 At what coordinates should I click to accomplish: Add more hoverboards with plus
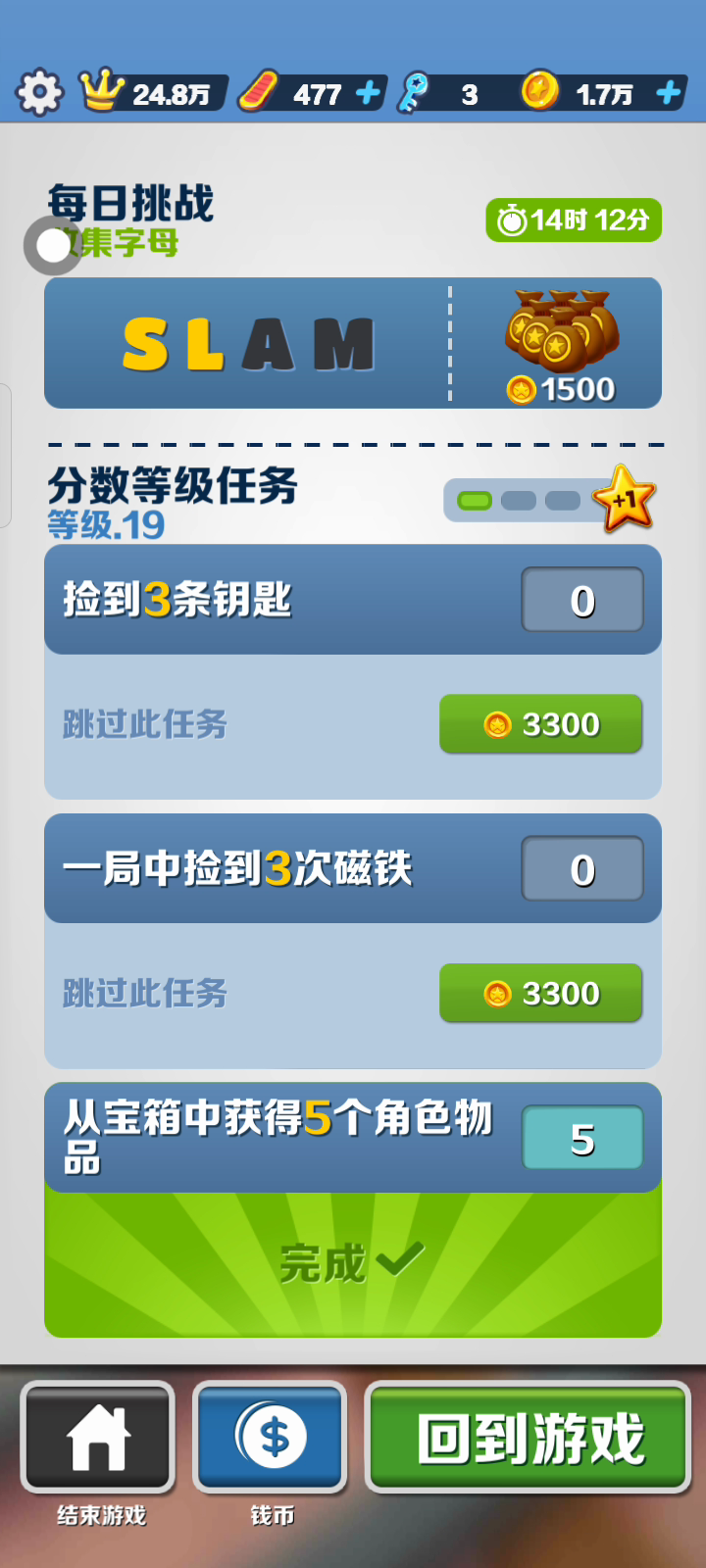coord(369,93)
